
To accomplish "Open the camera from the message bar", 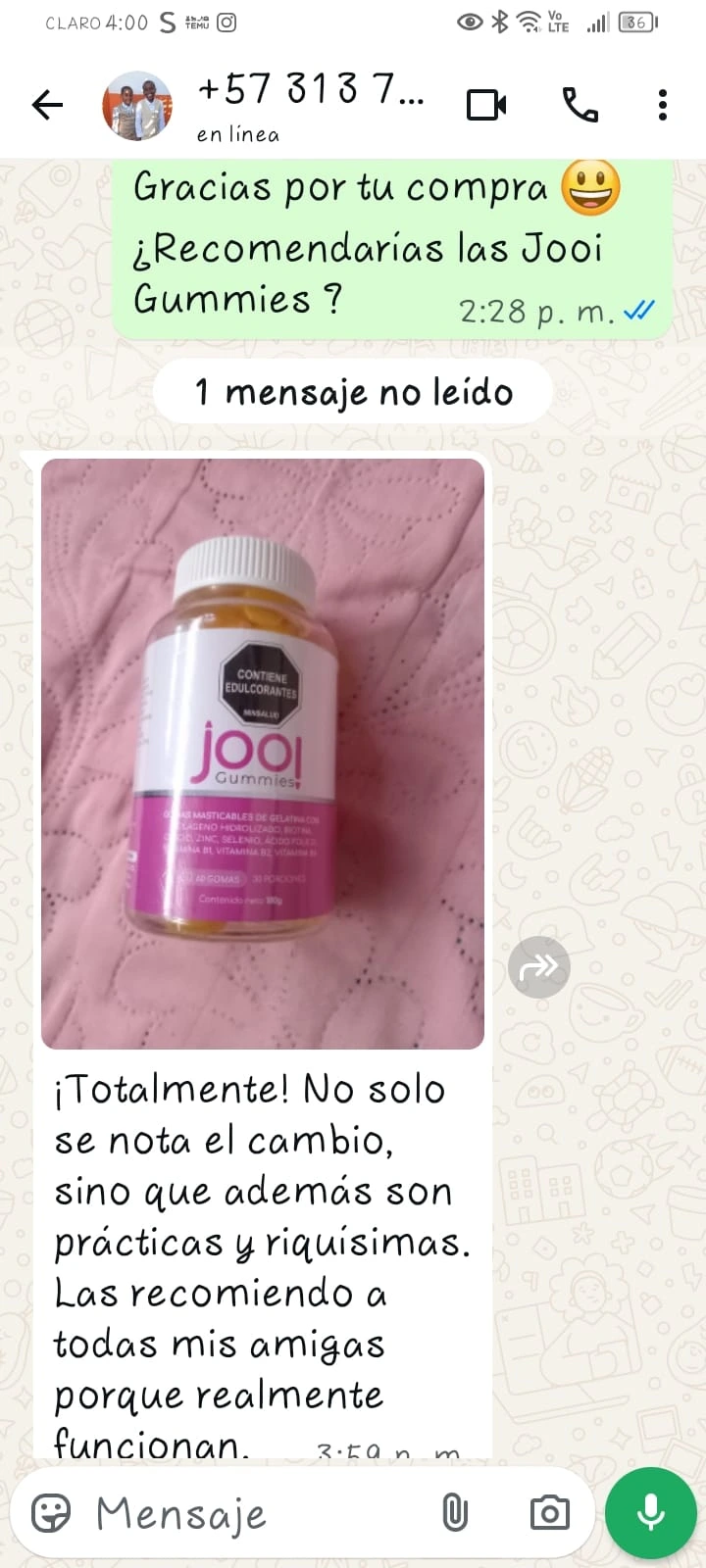I will [x=549, y=1513].
